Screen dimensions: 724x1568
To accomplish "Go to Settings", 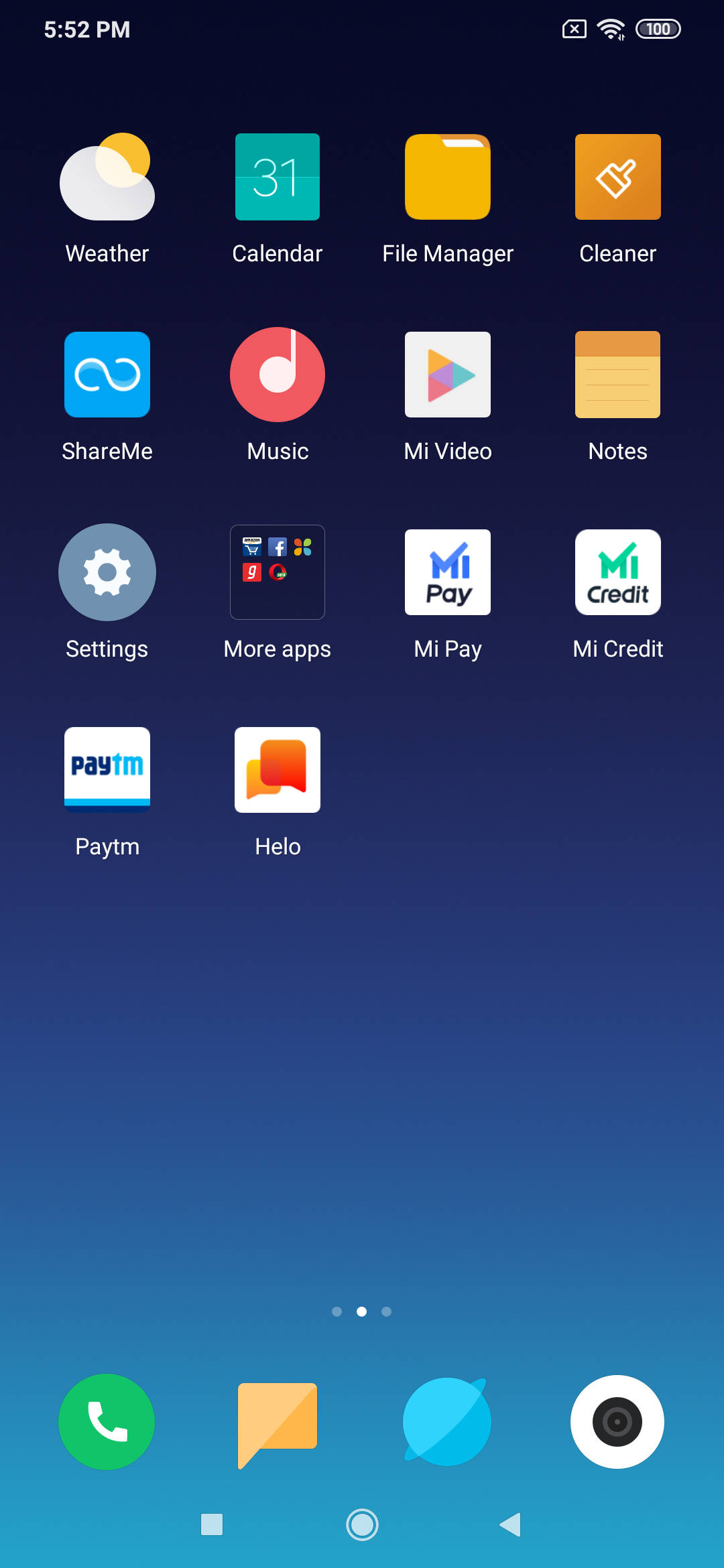I will tap(107, 572).
